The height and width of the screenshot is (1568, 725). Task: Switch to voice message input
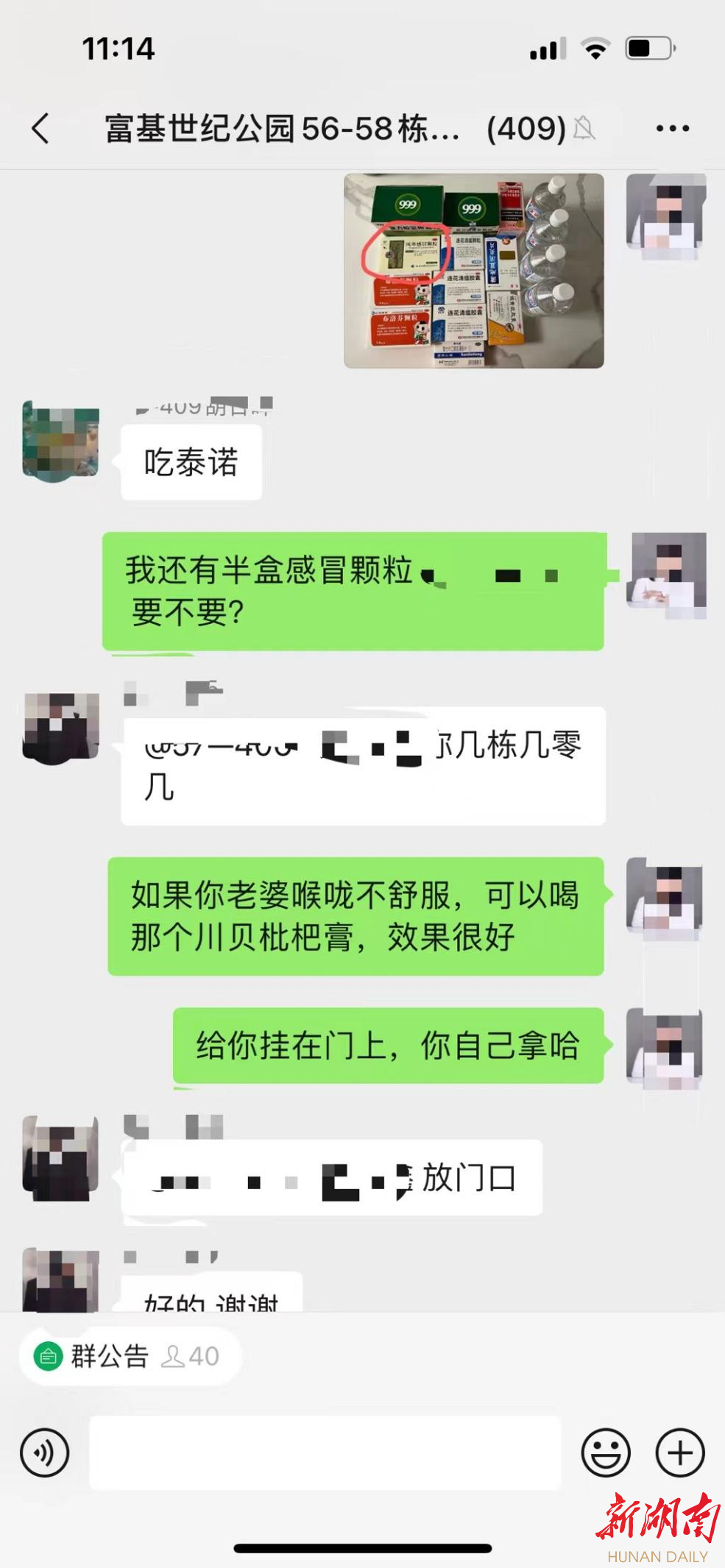45,1452
